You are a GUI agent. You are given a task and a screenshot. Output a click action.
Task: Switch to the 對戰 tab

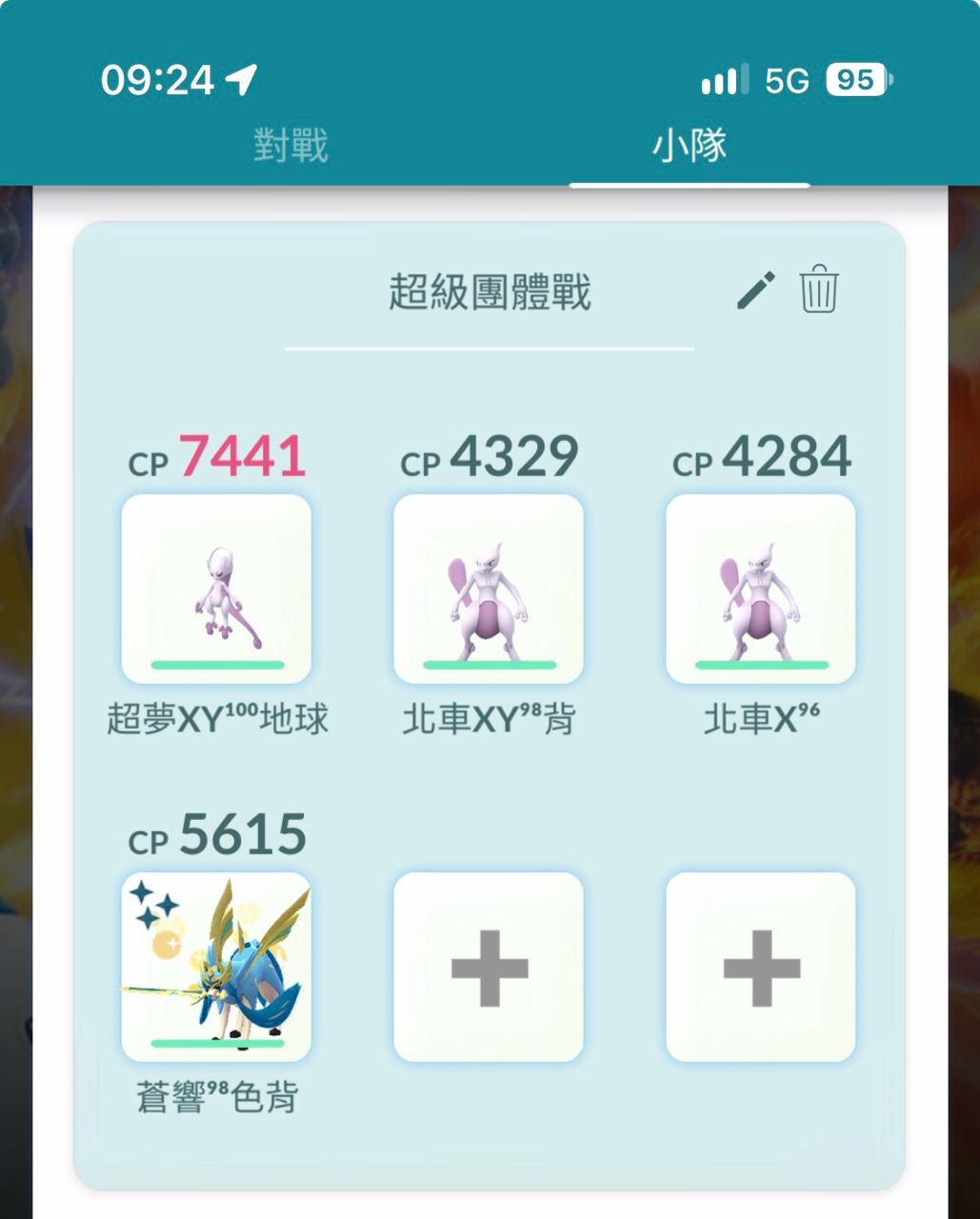(290, 146)
